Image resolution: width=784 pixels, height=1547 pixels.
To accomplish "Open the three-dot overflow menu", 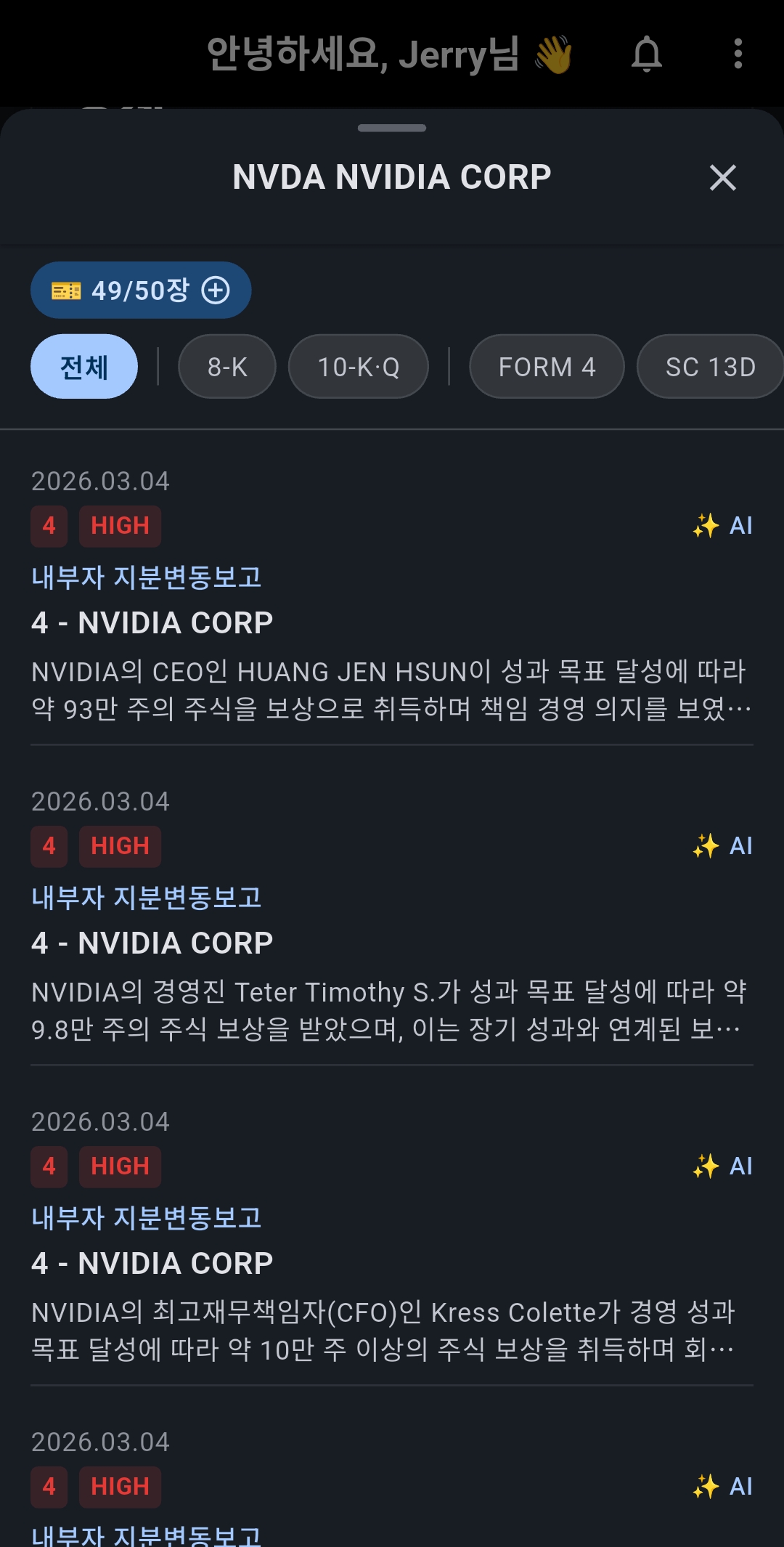I will [738, 54].
